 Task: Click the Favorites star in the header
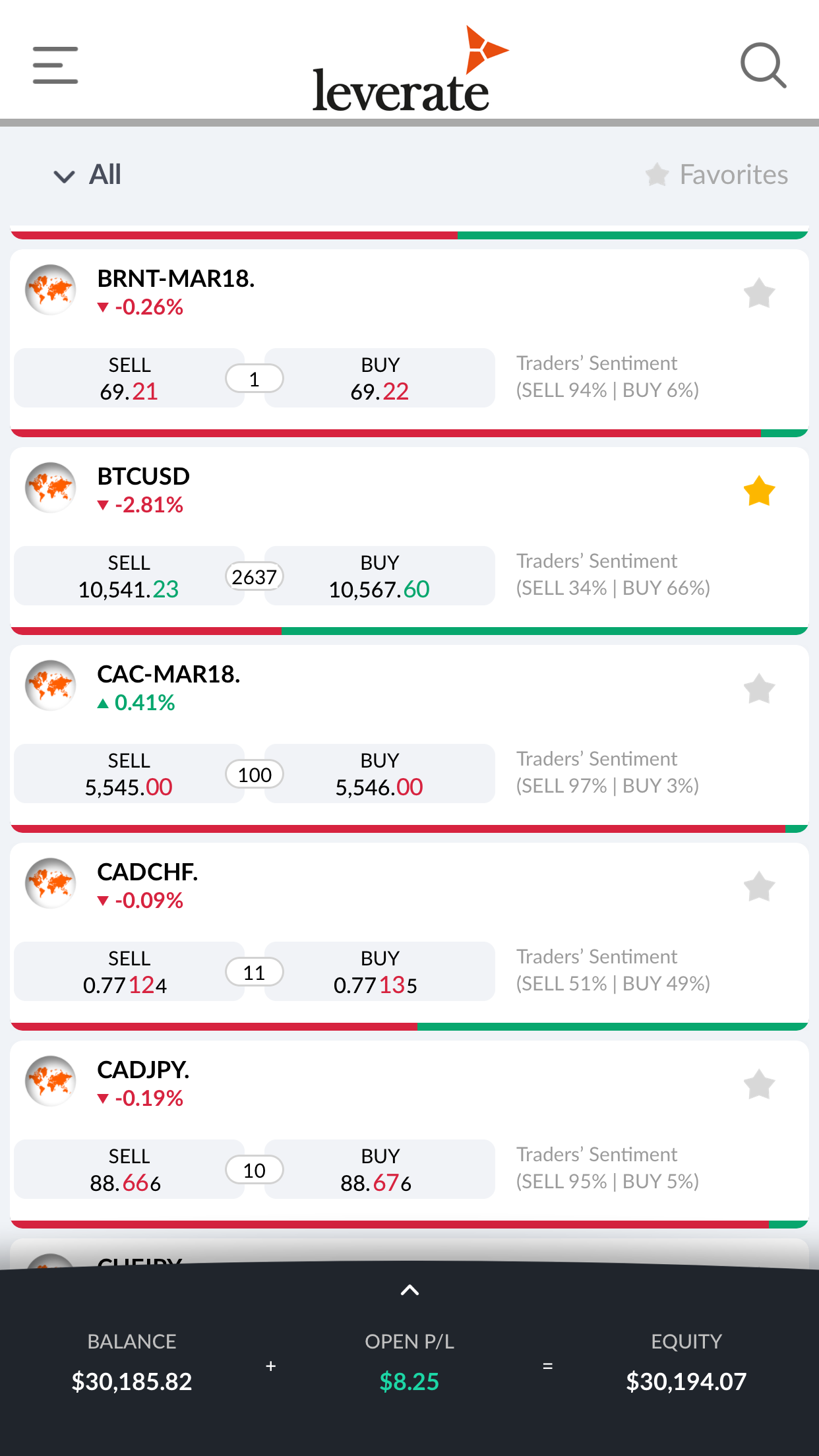[656, 175]
